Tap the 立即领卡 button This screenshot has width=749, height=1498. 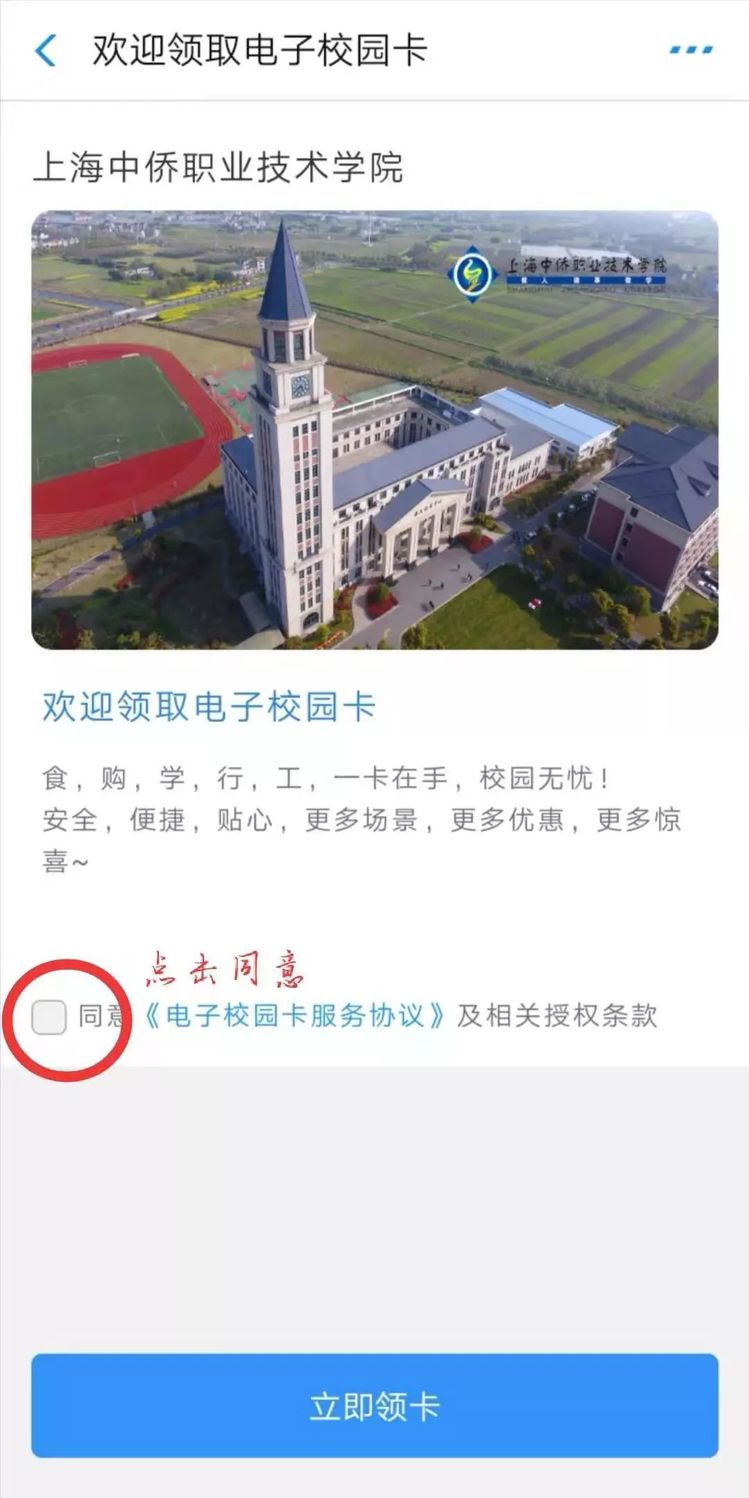[x=374, y=1405]
